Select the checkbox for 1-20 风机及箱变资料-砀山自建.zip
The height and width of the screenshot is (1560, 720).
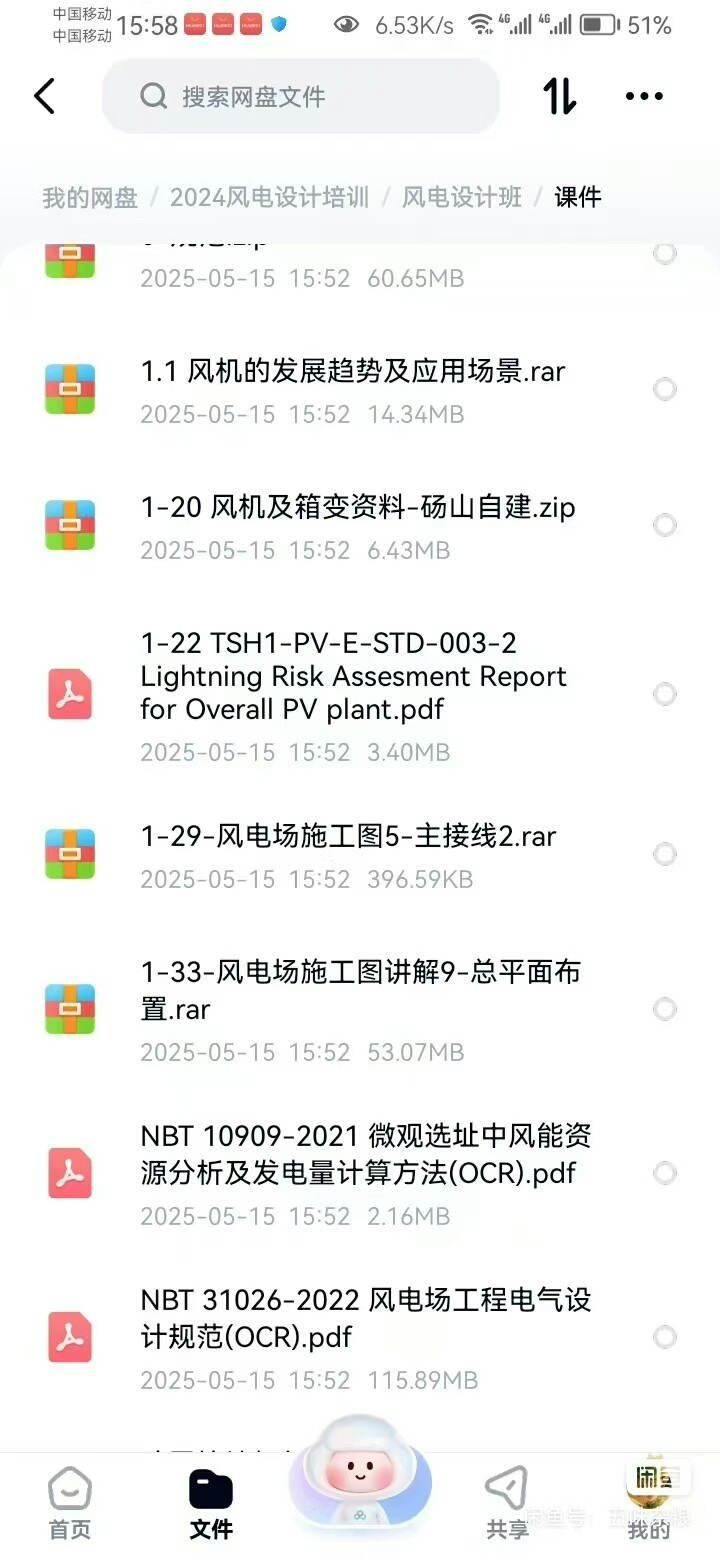665,525
